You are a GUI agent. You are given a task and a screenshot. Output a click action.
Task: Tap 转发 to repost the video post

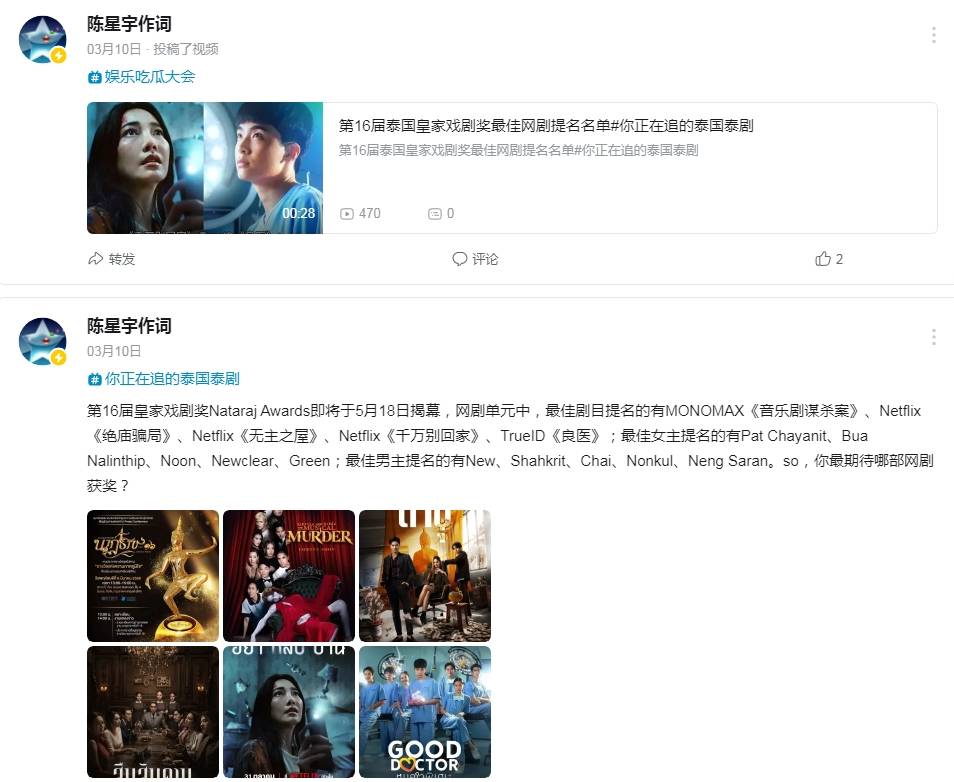pos(111,259)
